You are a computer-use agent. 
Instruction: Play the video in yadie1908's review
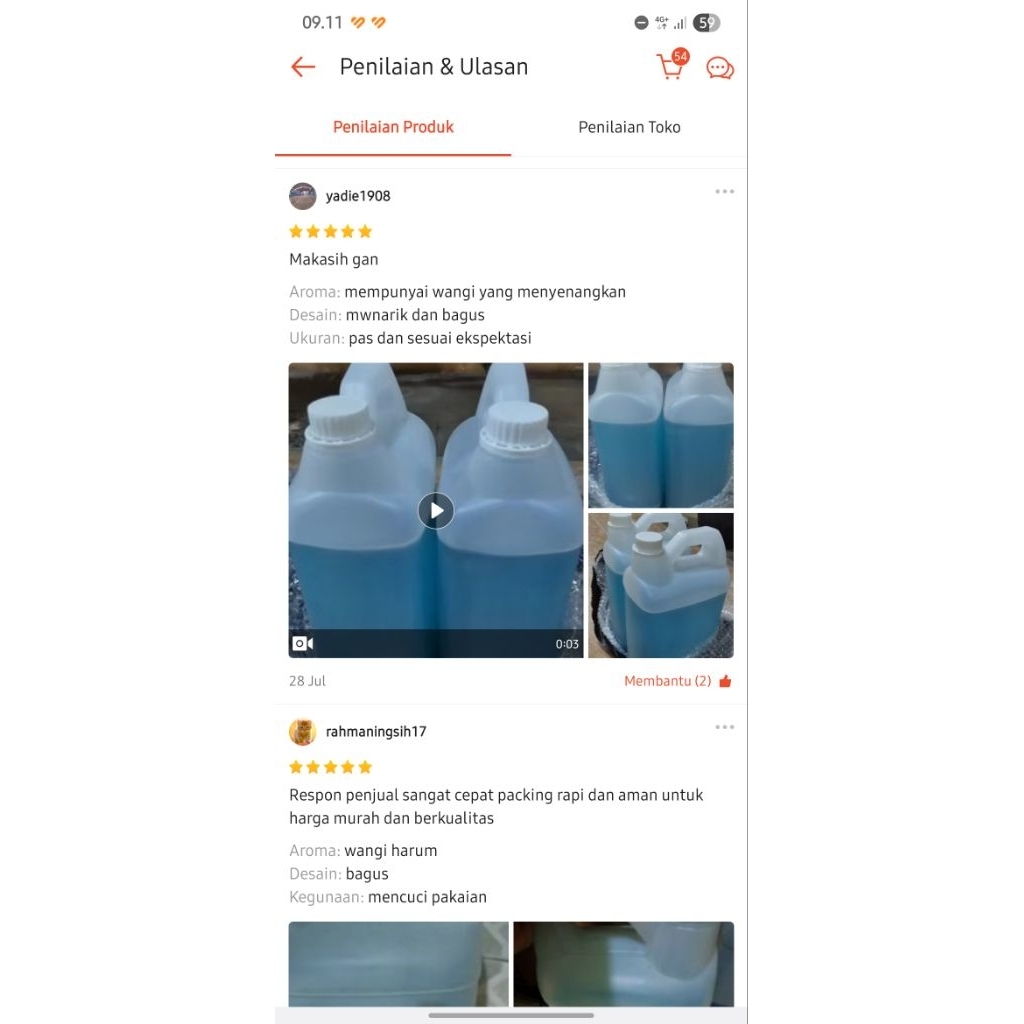[436, 511]
